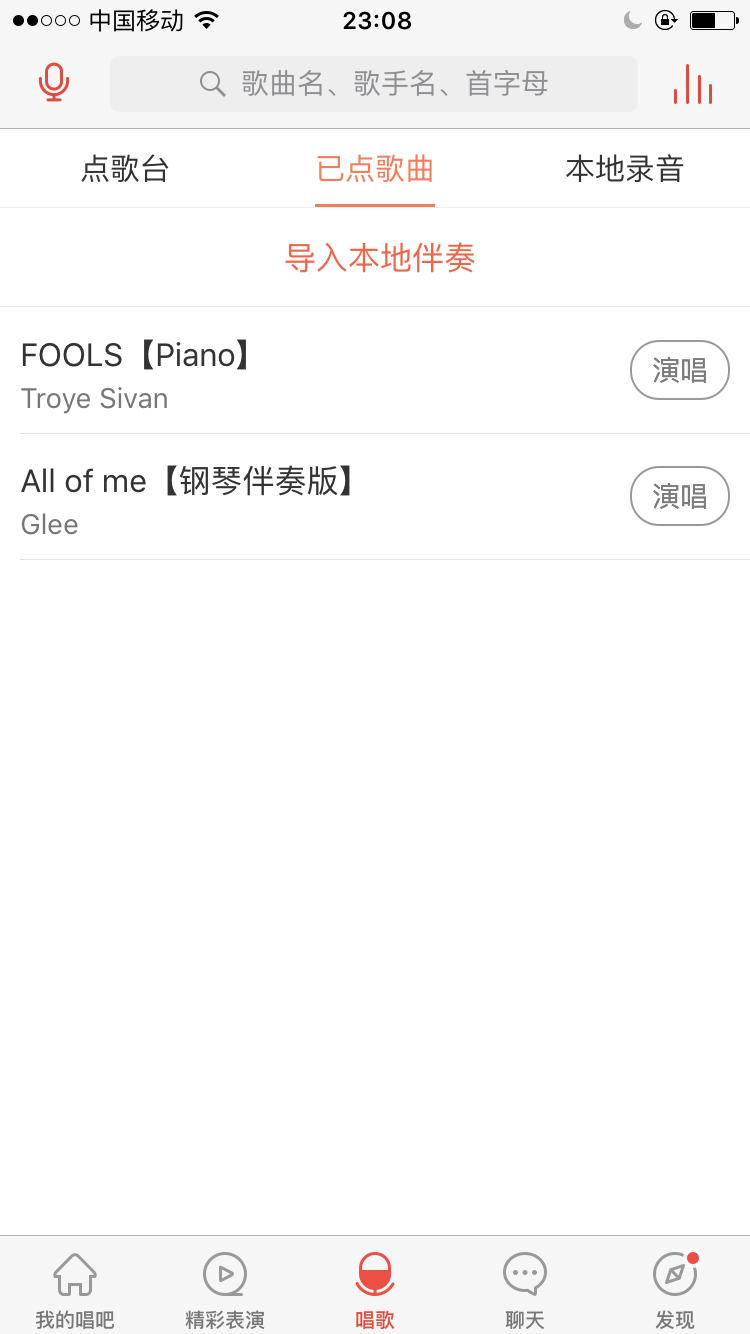
Task: Switch to the 本地录音 tab
Action: coord(624,168)
